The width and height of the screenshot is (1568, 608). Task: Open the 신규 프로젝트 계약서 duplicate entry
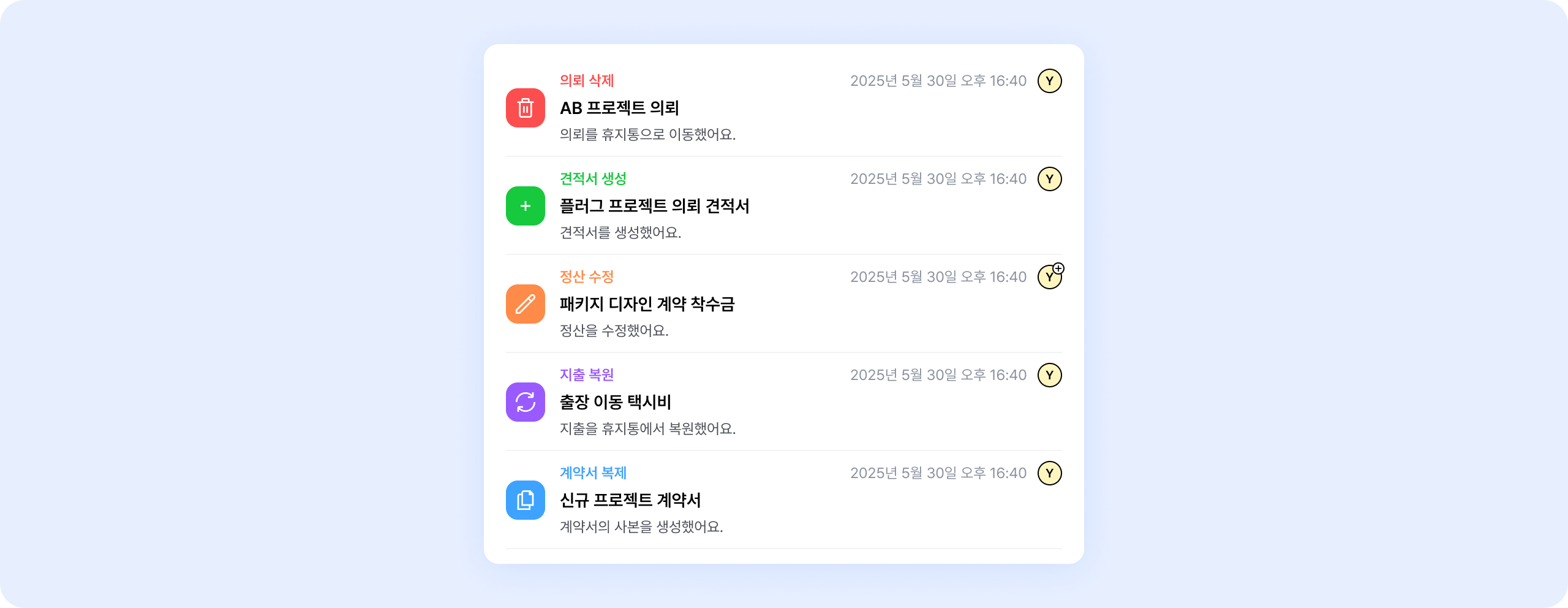tap(630, 500)
